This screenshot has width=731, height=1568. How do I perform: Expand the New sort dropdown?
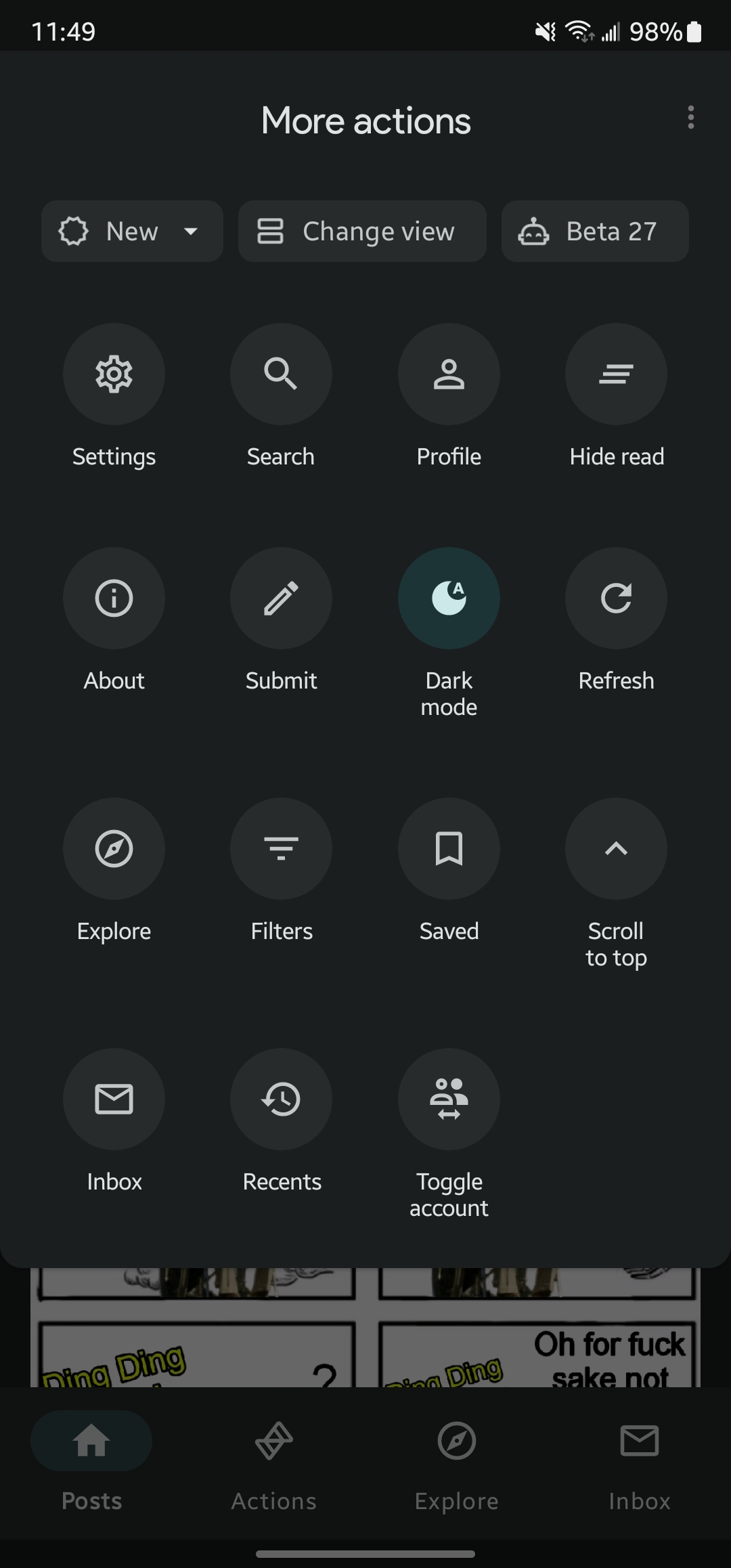[132, 232]
